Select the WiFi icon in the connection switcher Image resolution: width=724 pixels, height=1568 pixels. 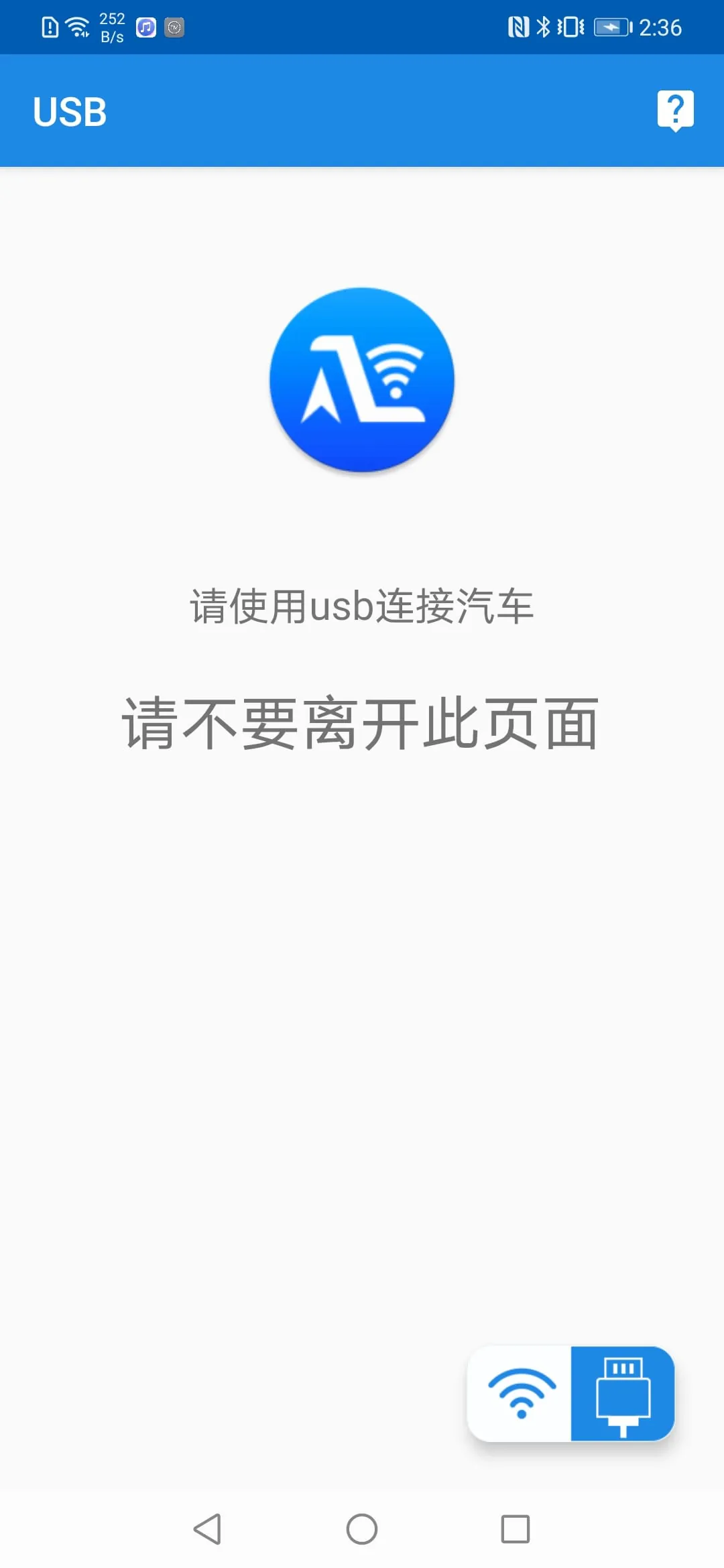coord(522,1392)
